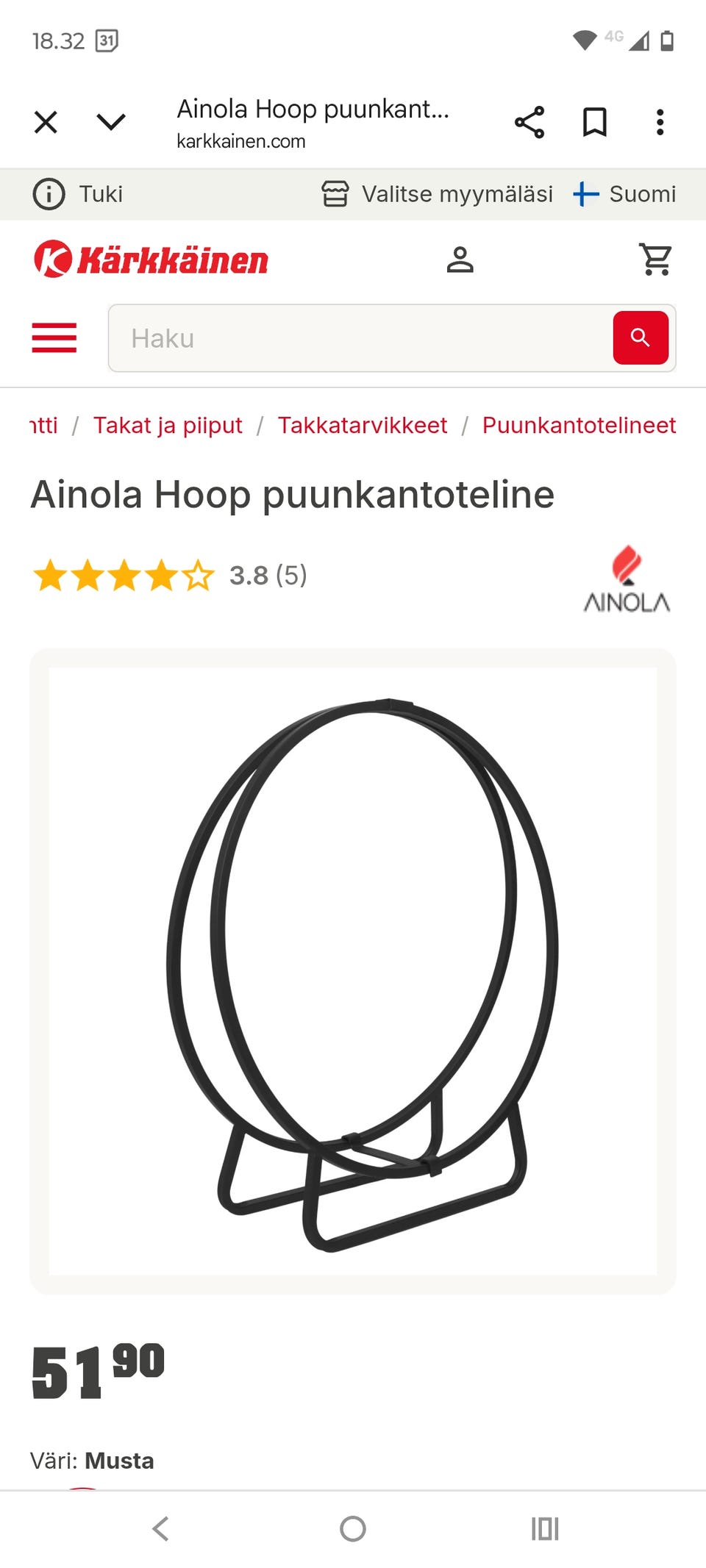706x1568 pixels.
Task: Tap Valitse myymäläsi to choose a store
Action: tap(437, 194)
